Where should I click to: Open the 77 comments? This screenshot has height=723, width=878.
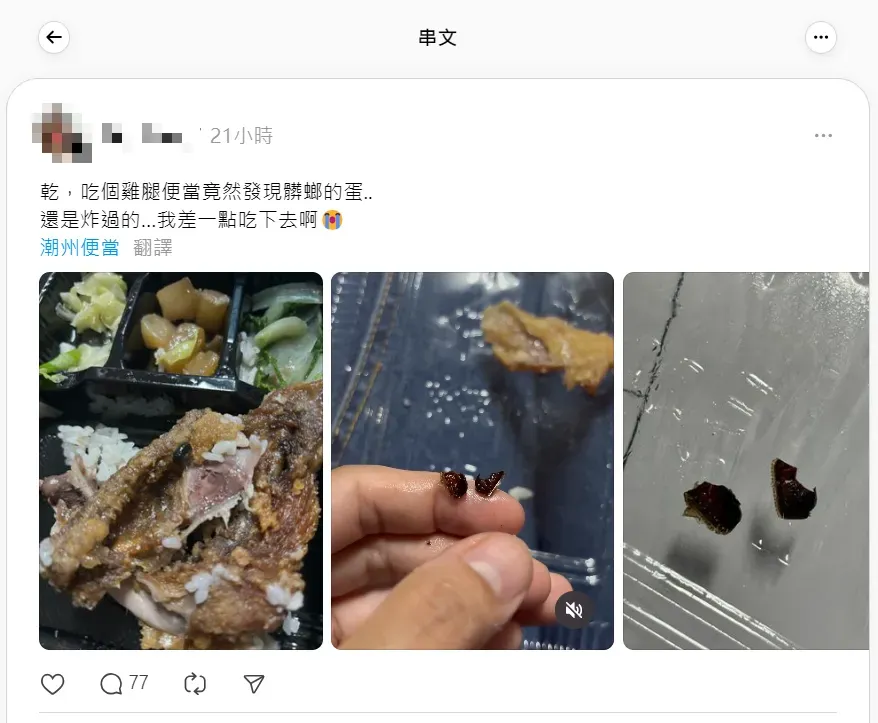[124, 684]
